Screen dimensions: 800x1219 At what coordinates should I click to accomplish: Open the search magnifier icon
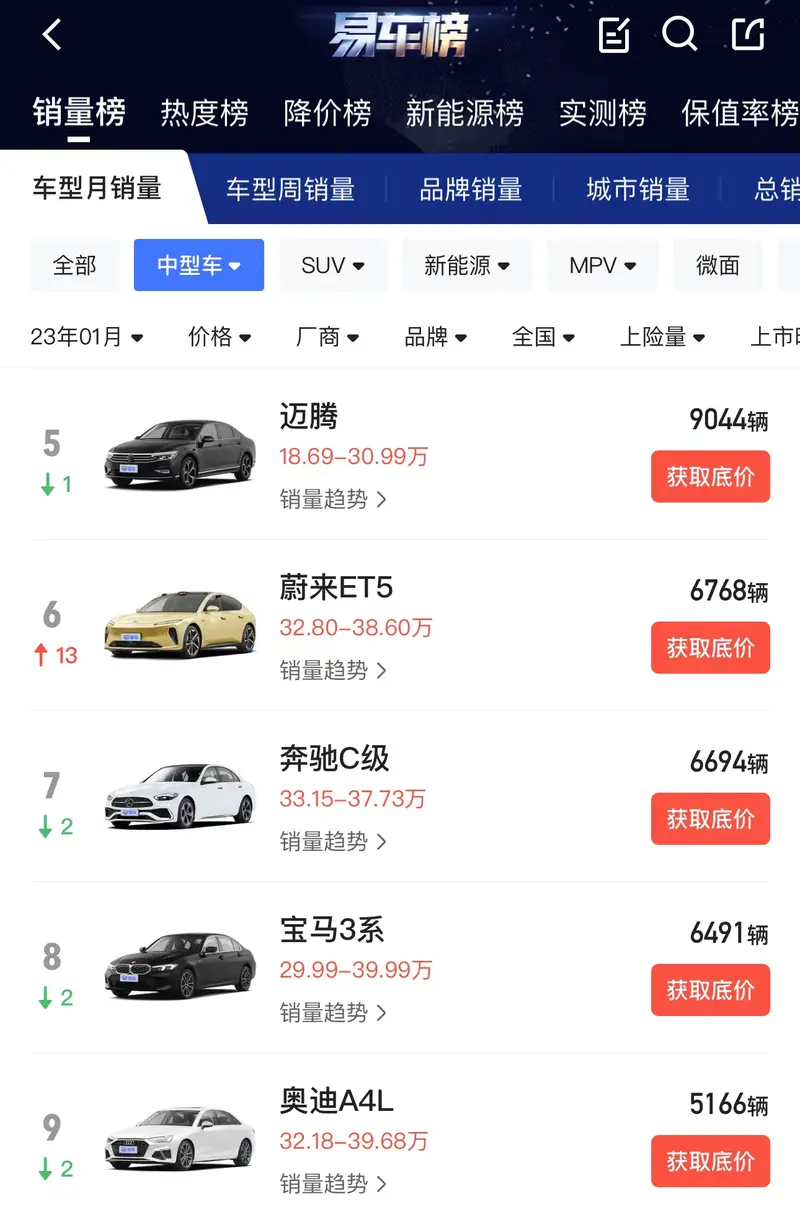pos(679,35)
